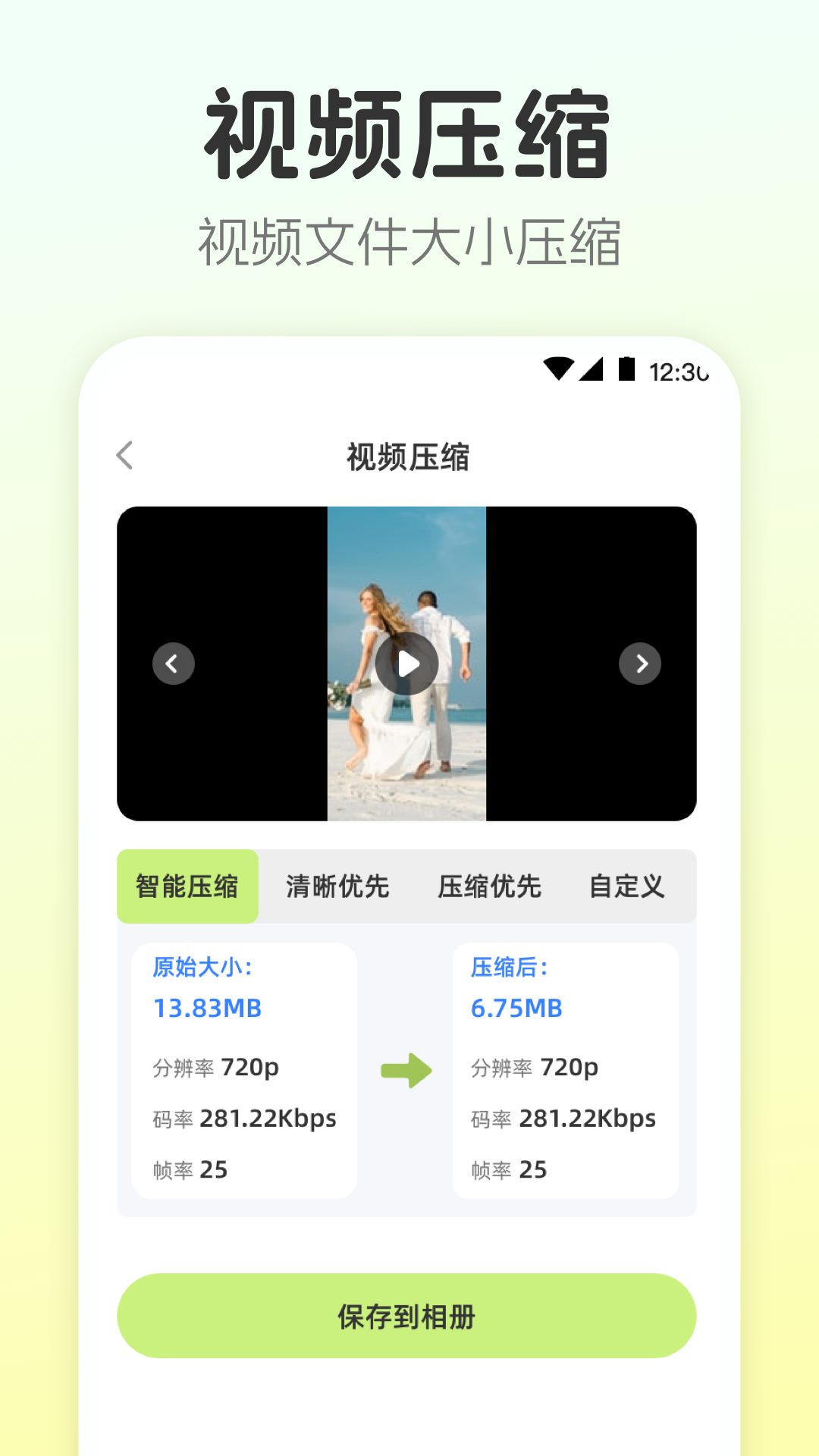This screenshot has width=819, height=1456.
Task: Select the 压缩优先 compression mode
Action: coord(490,886)
